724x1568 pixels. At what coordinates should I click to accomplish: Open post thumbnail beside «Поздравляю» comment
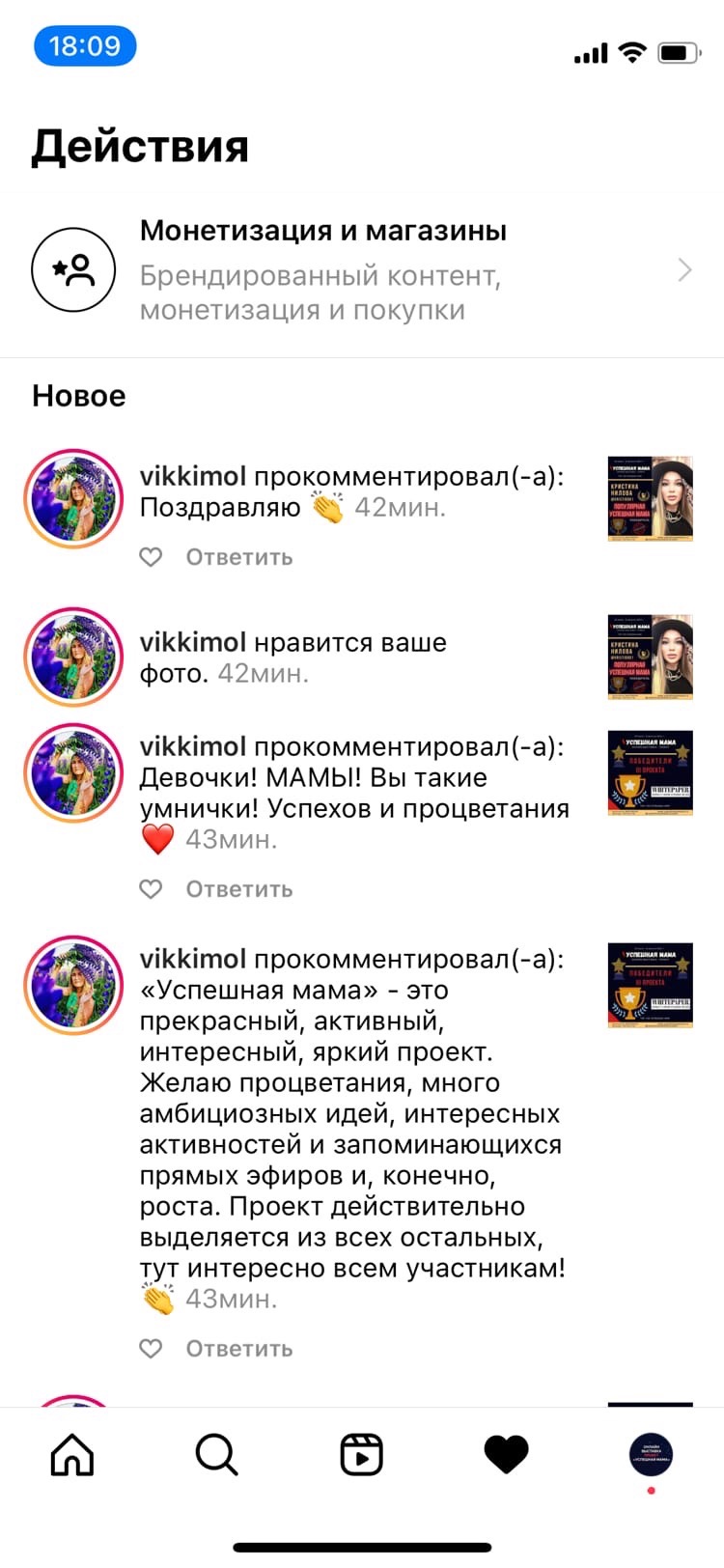[650, 498]
